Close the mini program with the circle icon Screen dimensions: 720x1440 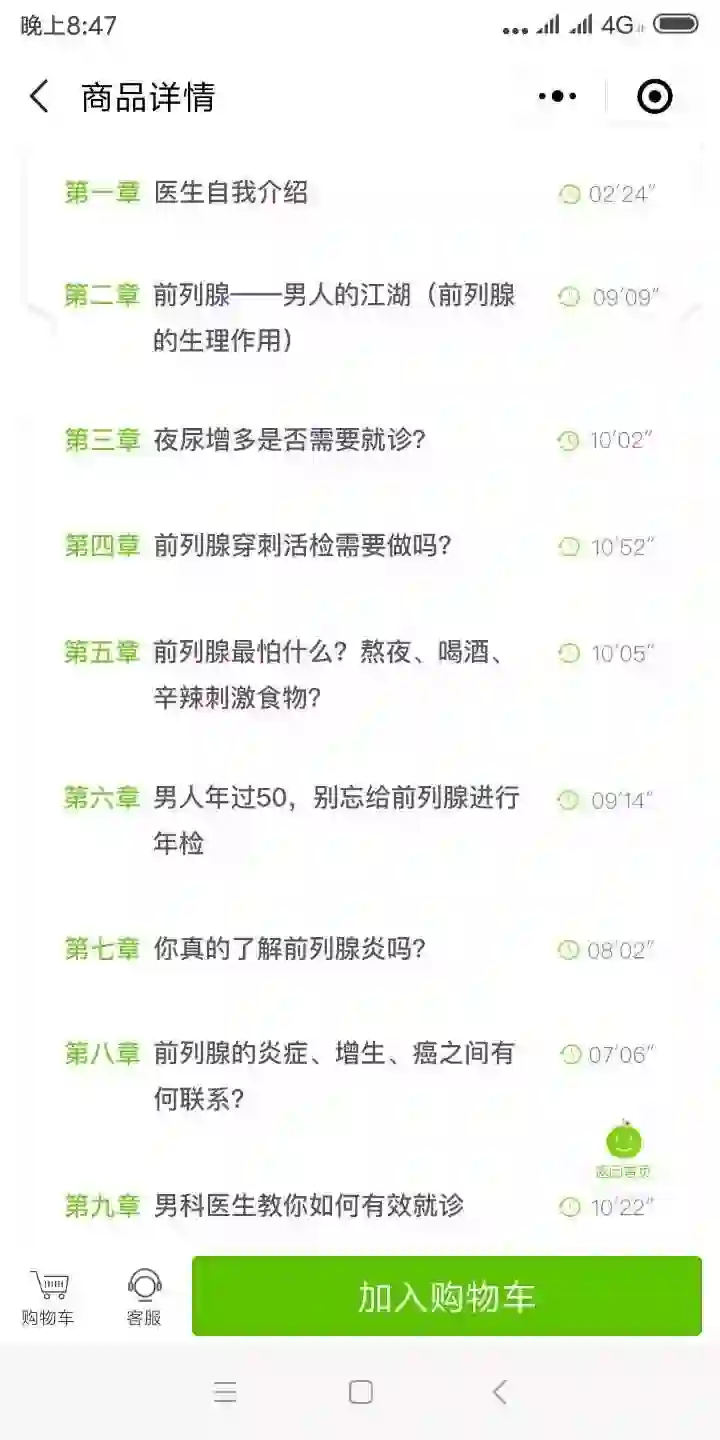(x=655, y=97)
